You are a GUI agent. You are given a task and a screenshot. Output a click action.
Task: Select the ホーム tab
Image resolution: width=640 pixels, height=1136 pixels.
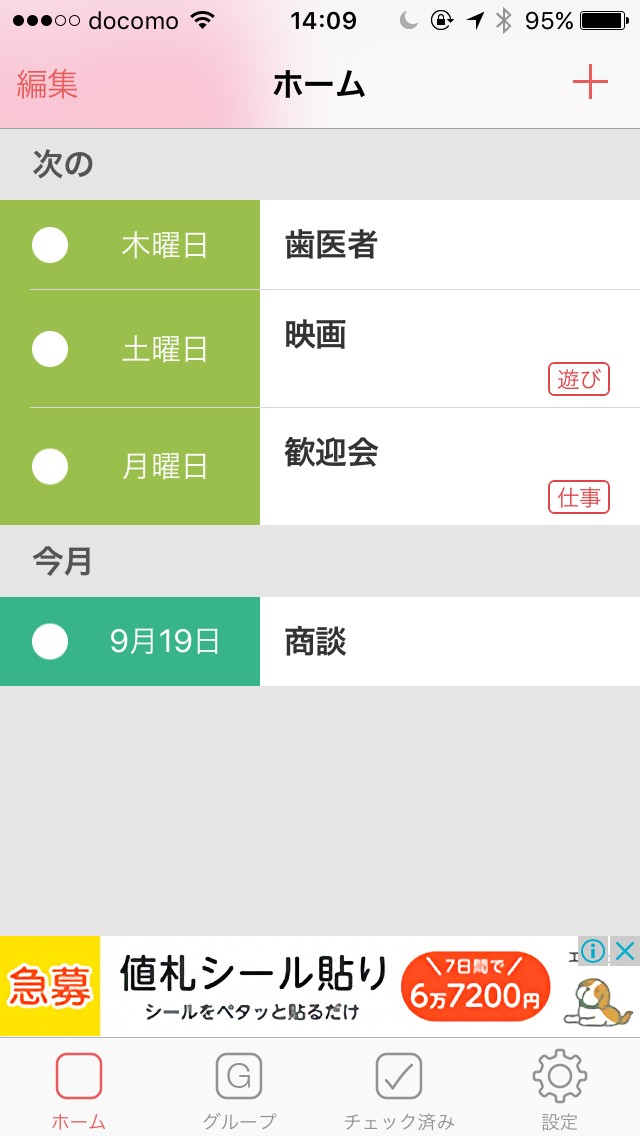coord(79,1090)
